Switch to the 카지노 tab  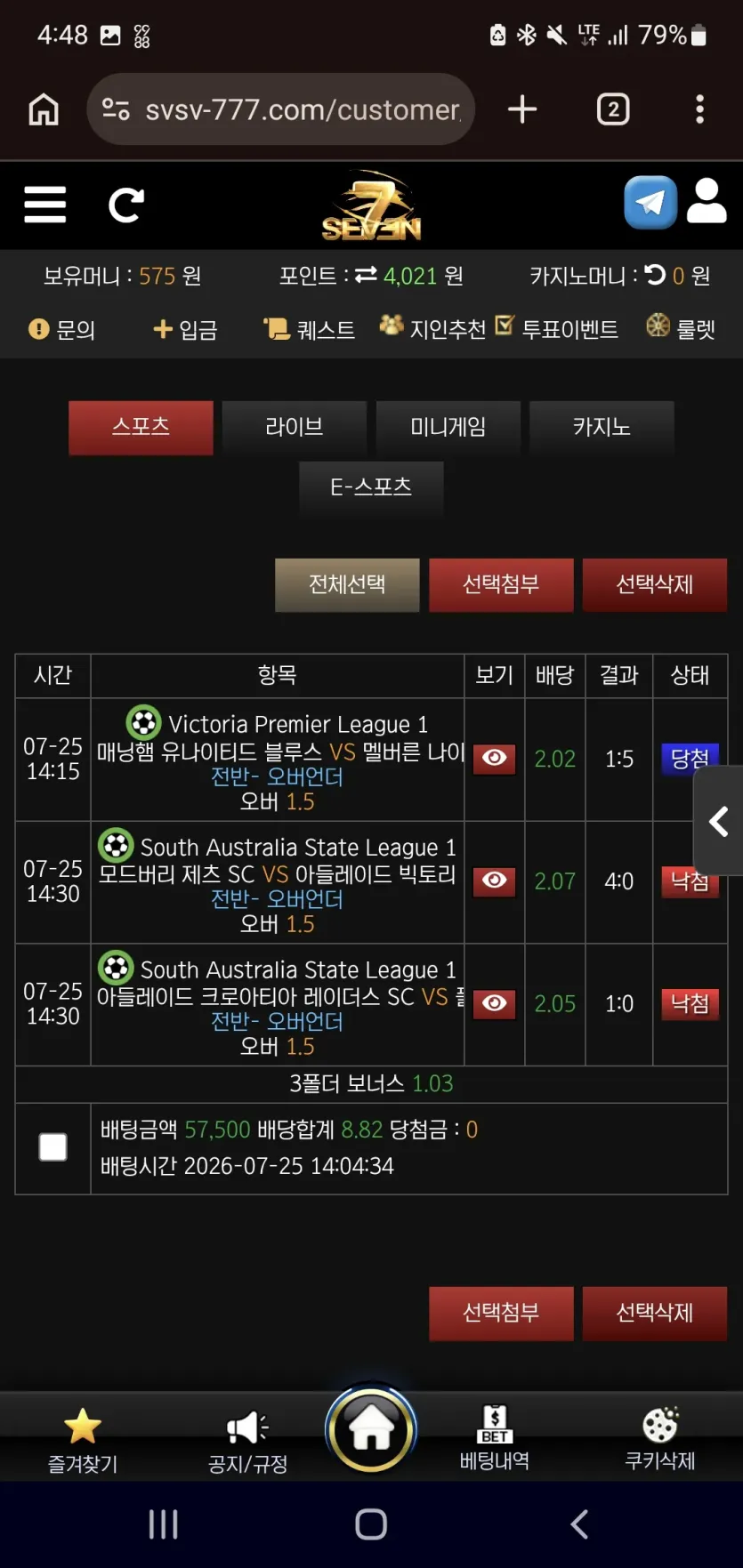602,427
